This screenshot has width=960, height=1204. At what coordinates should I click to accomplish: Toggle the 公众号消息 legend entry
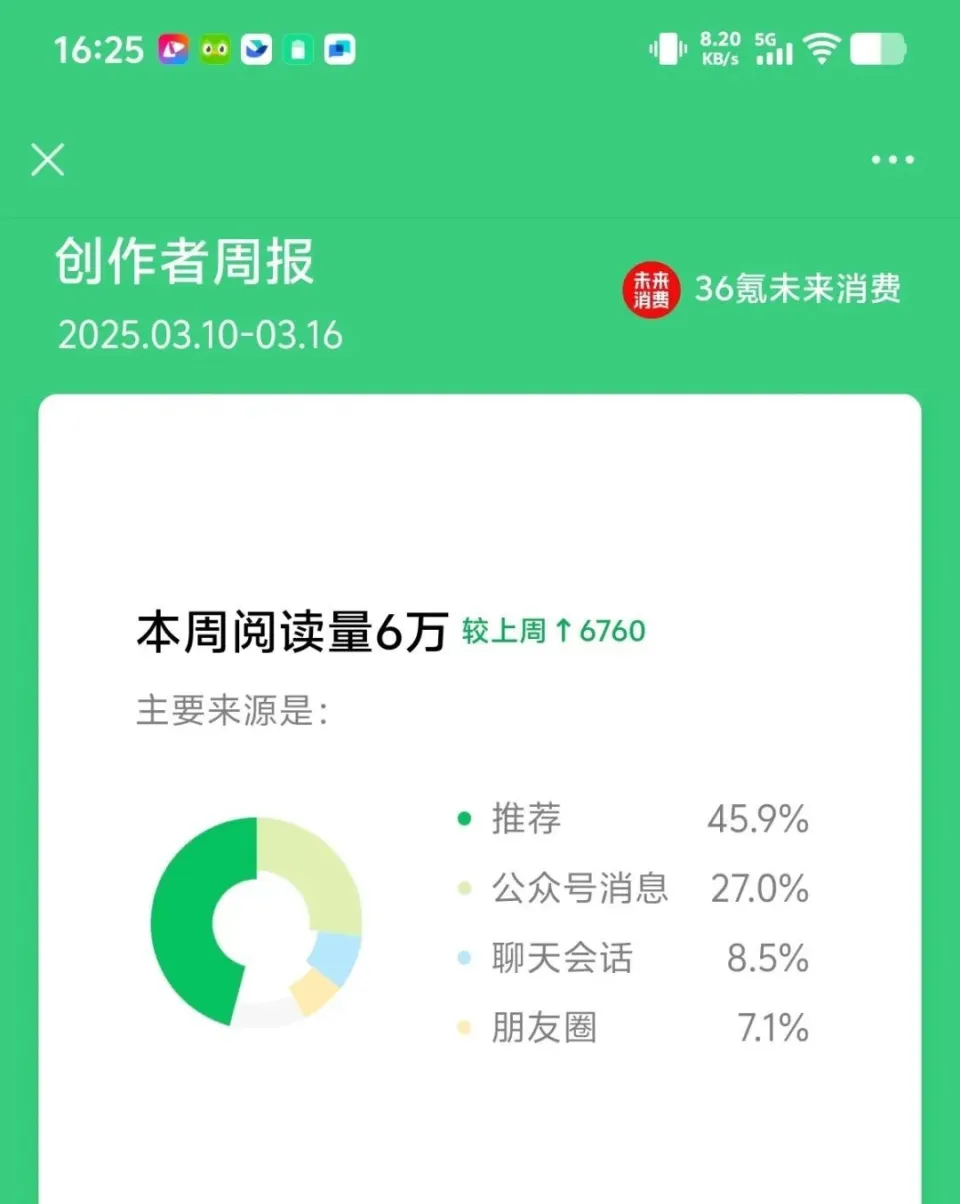[x=578, y=888]
